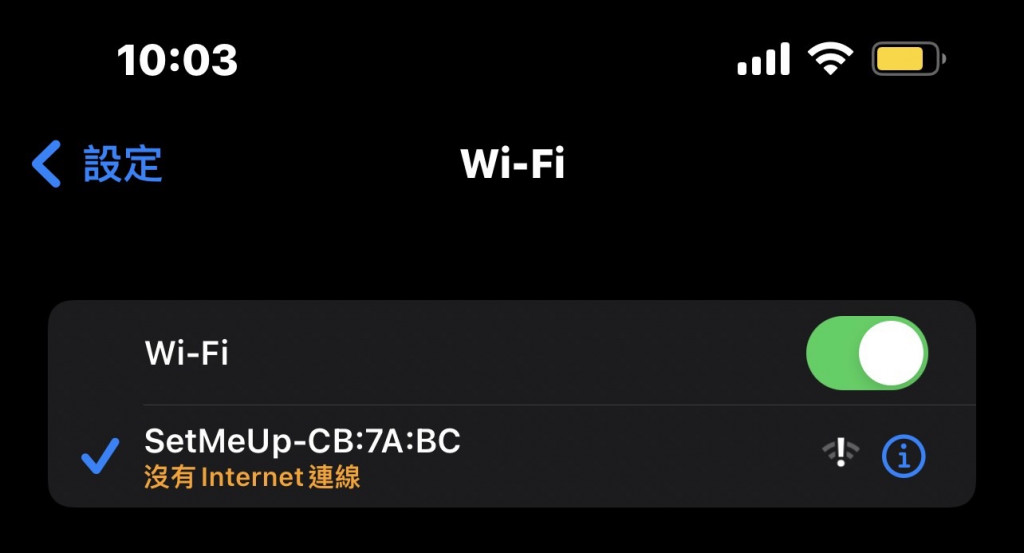Open info for SetMeUp-CB:7A:BC network
The height and width of the screenshot is (553, 1024).
(x=903, y=457)
